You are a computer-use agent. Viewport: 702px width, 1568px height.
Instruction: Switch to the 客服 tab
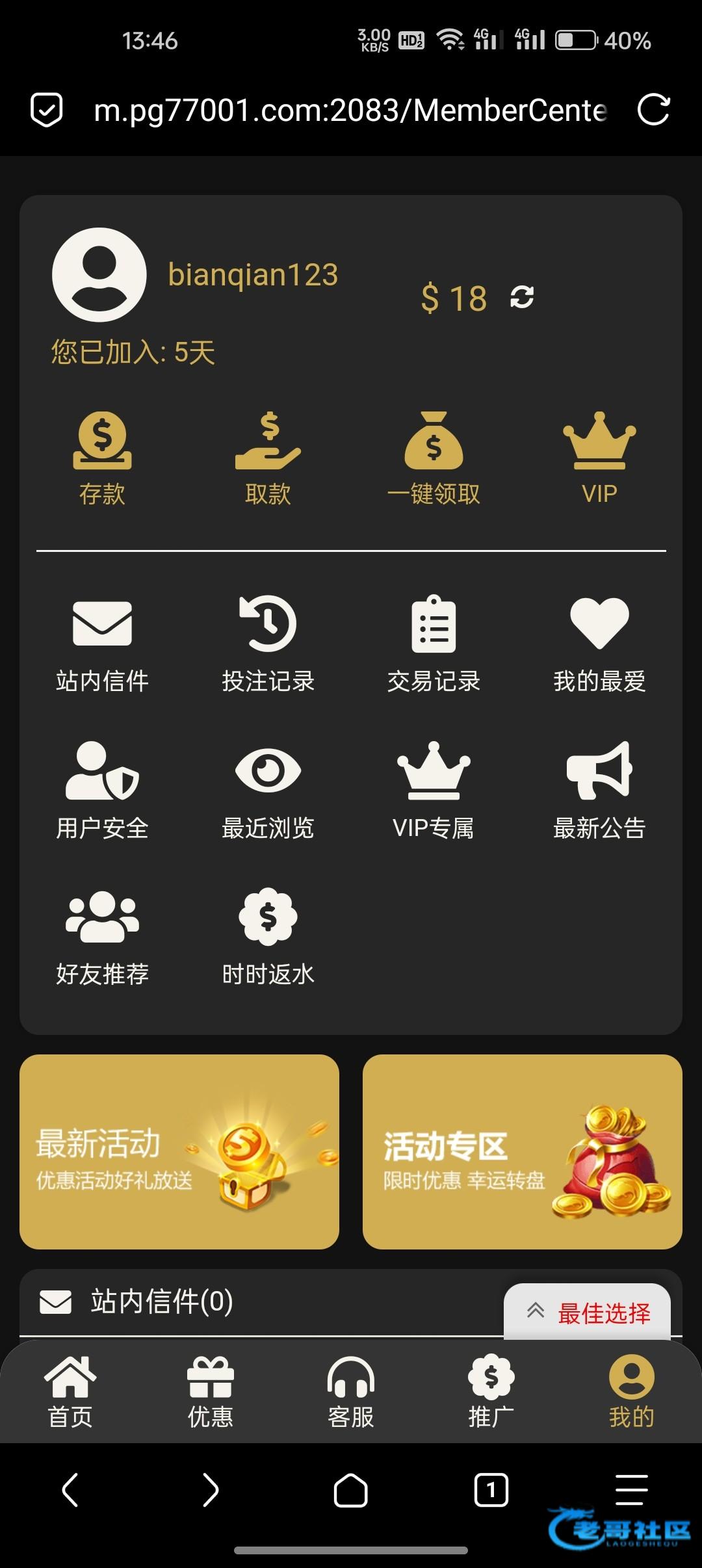click(351, 1392)
